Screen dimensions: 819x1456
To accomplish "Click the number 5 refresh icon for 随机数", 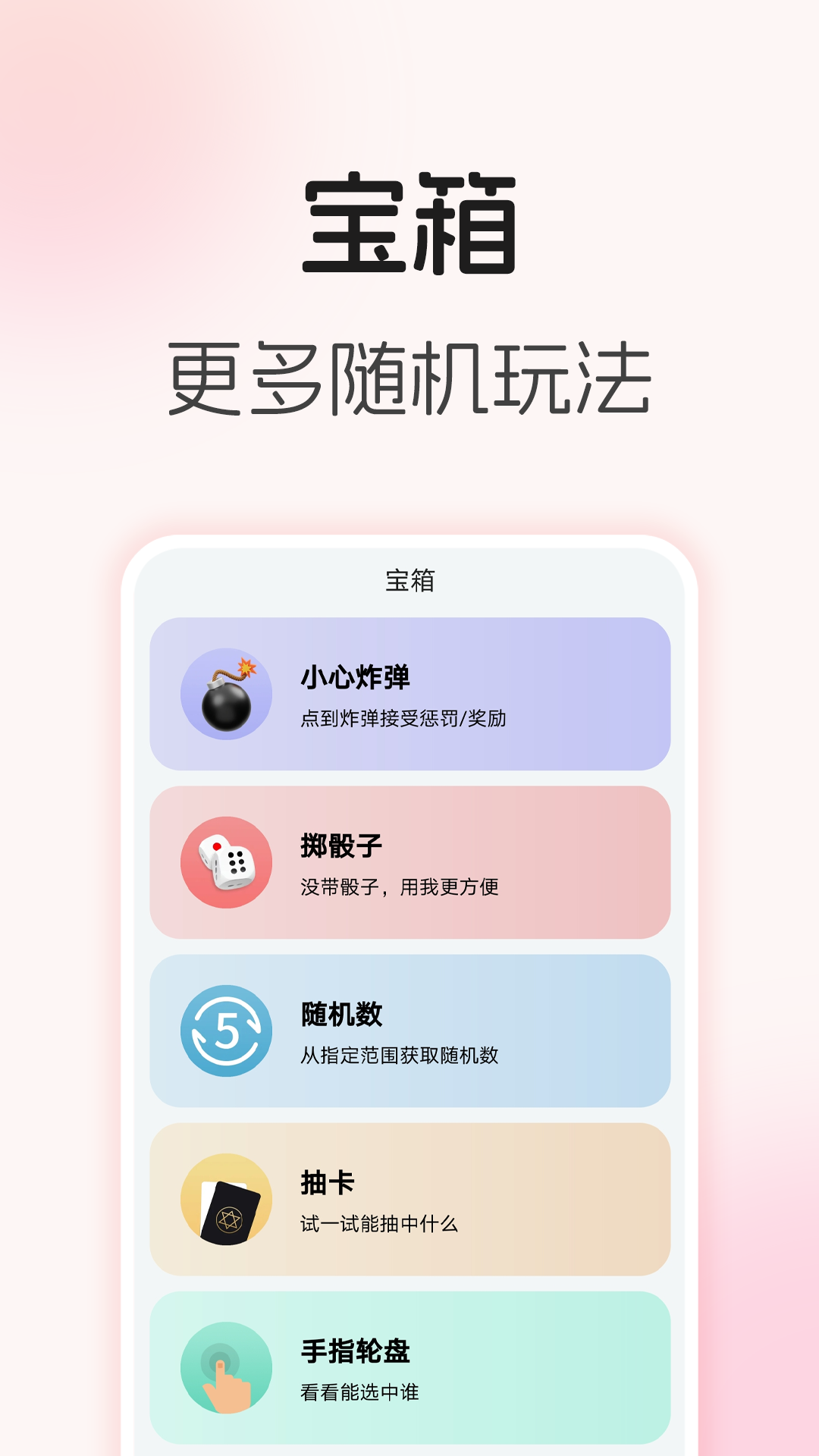I will tap(224, 1031).
